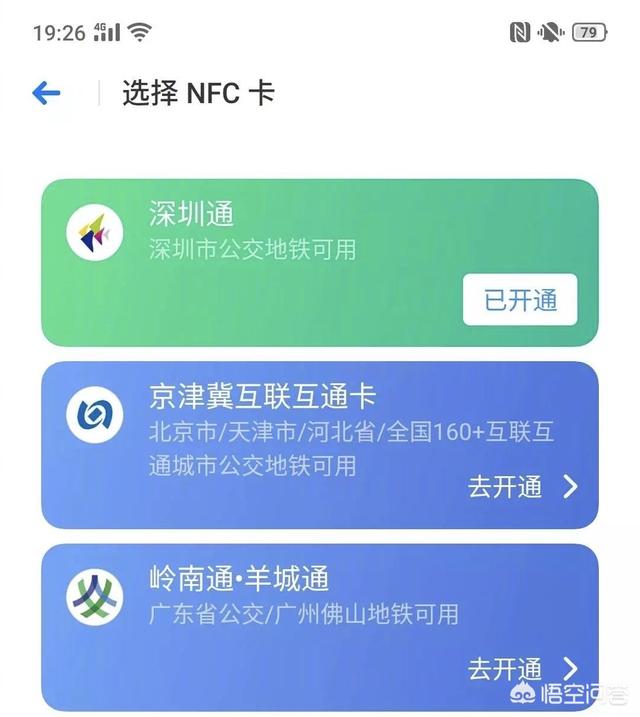Tap the 已开通 button on 深圳通
This screenshot has height=717, width=640.
coord(520,299)
